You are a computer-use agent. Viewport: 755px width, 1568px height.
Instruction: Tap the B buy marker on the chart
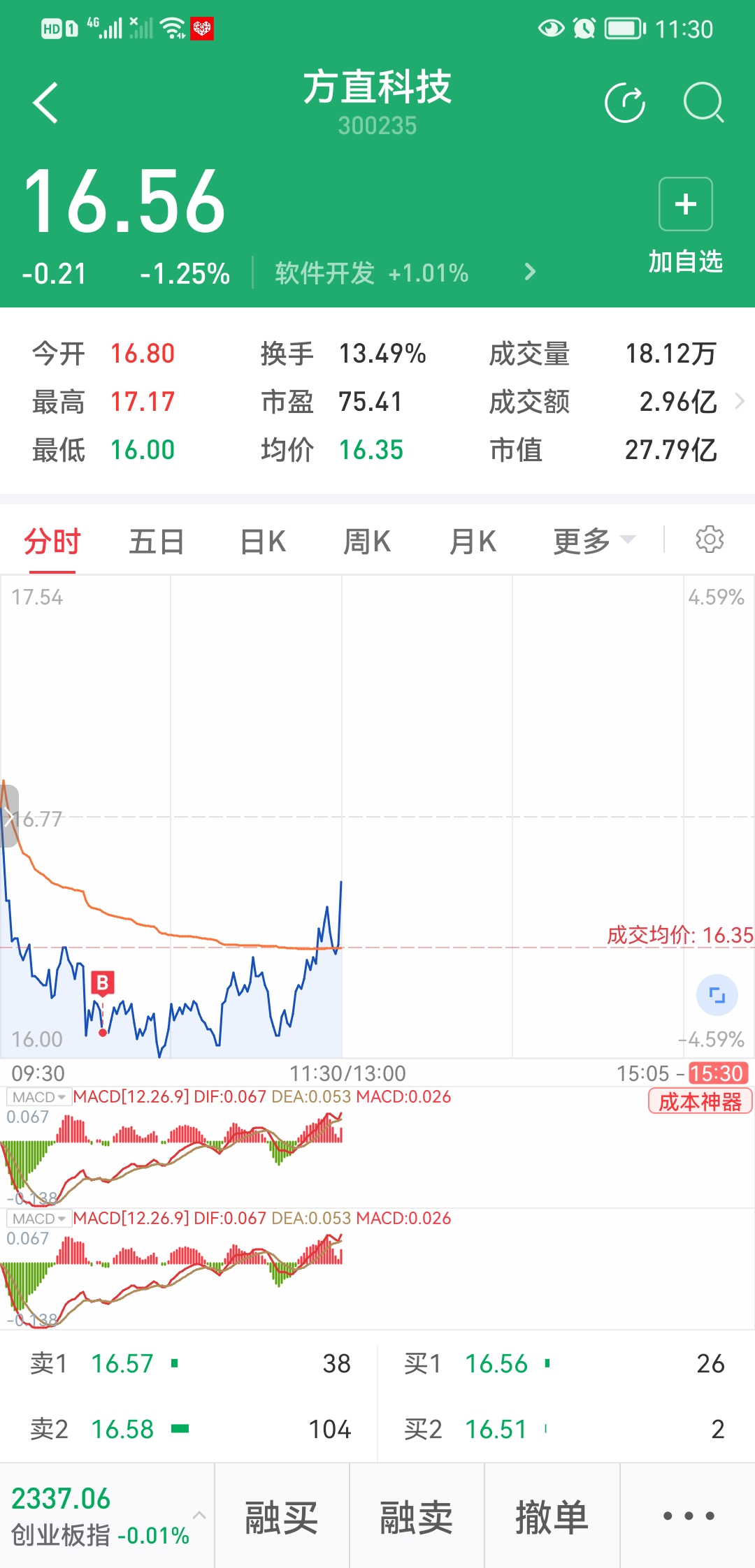pos(102,982)
